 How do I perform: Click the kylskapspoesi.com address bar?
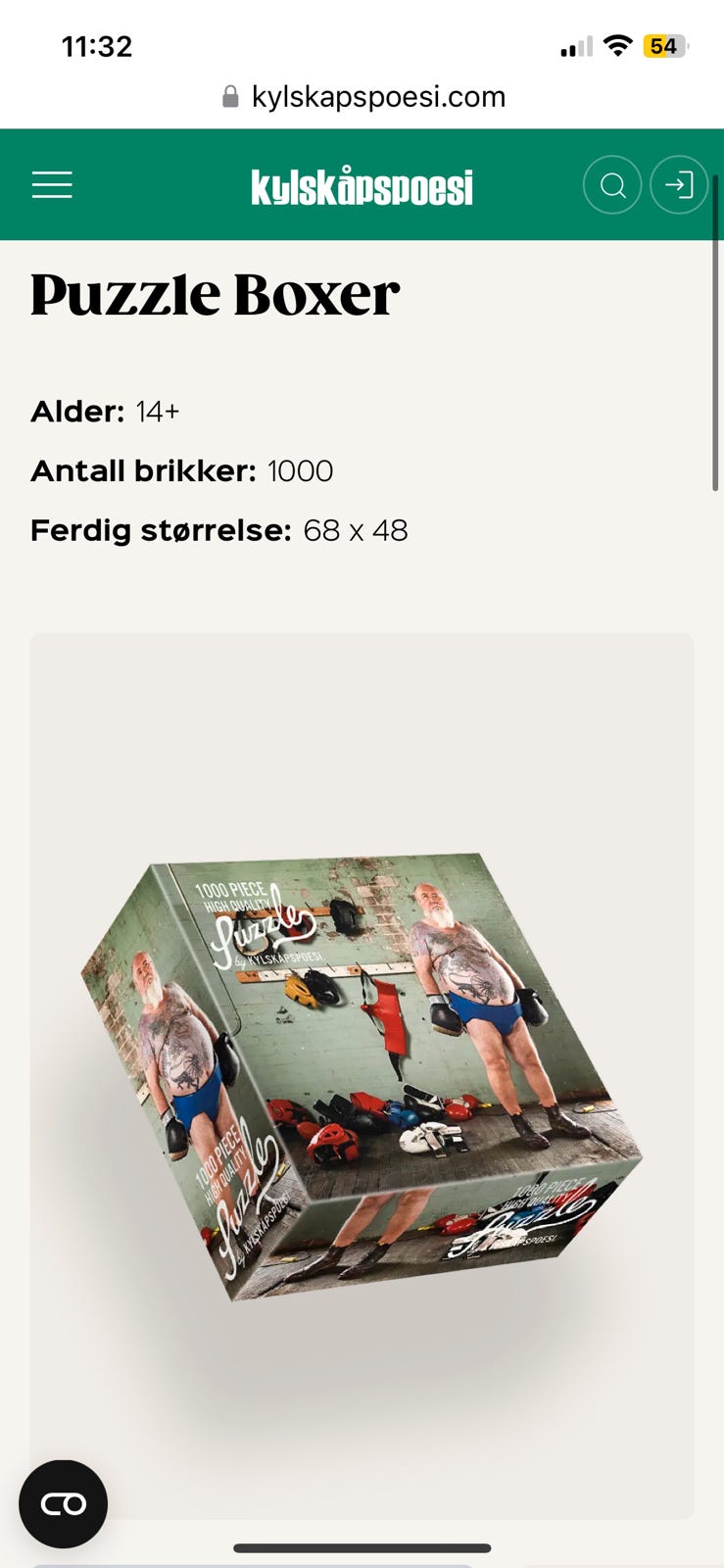pos(377,95)
